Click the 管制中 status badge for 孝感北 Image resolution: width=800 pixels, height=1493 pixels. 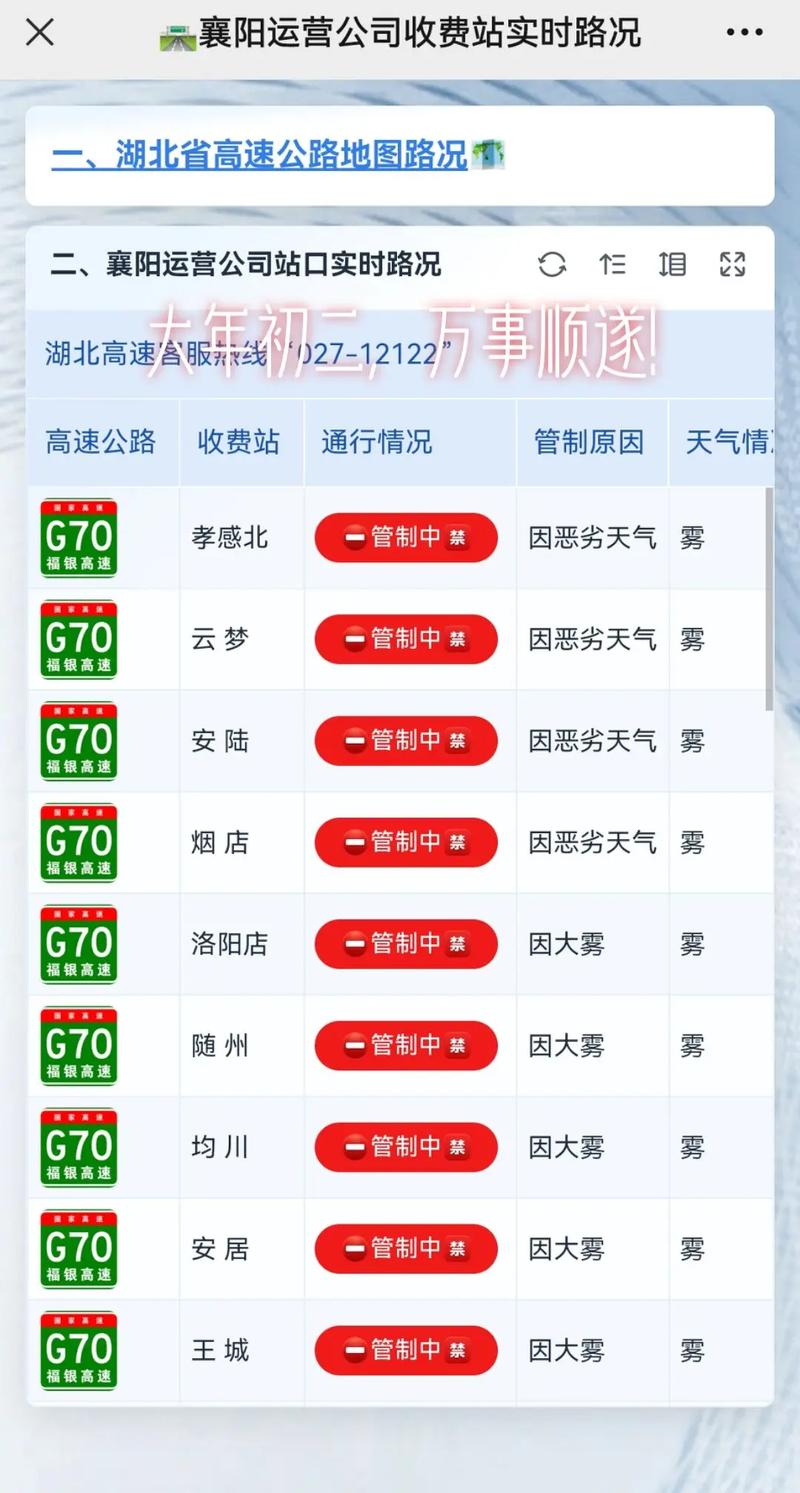coord(406,538)
